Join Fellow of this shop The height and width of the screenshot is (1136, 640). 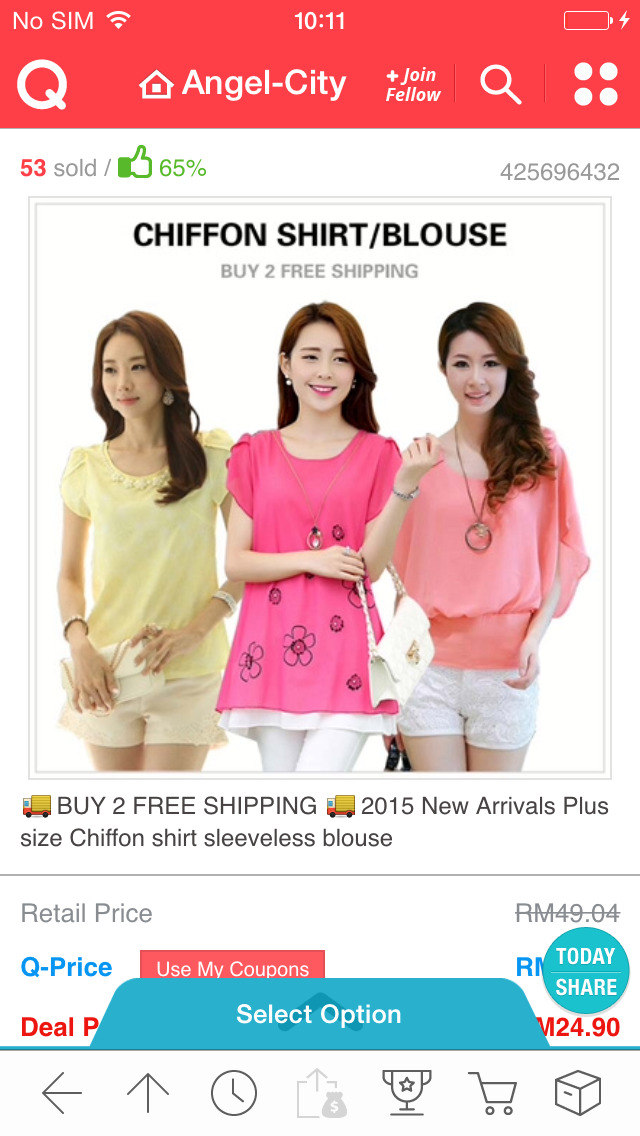(413, 85)
